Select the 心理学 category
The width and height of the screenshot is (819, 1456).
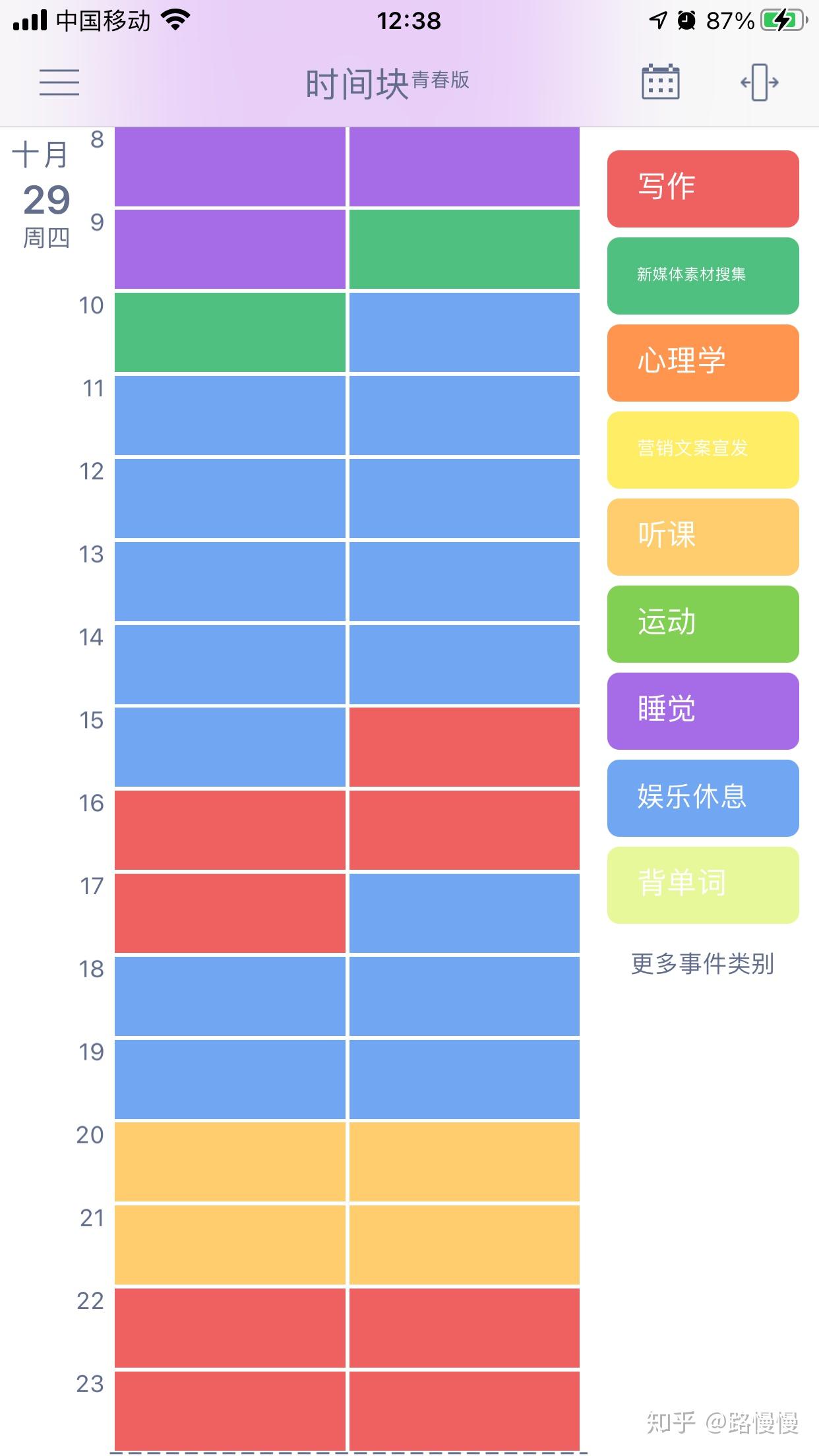click(702, 361)
